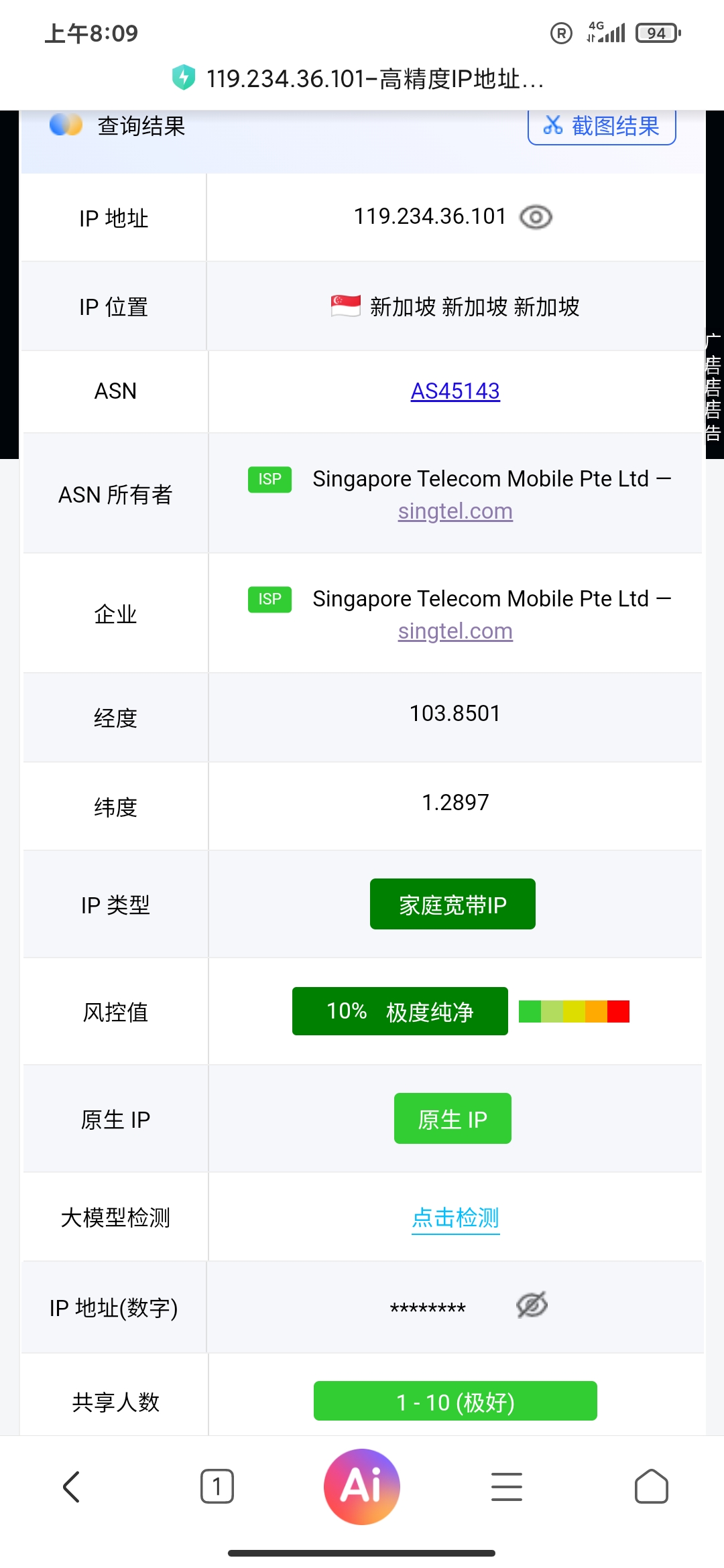The image size is (724, 1568).
Task: Hide the IP address 119.234.36.101
Action: [x=536, y=217]
